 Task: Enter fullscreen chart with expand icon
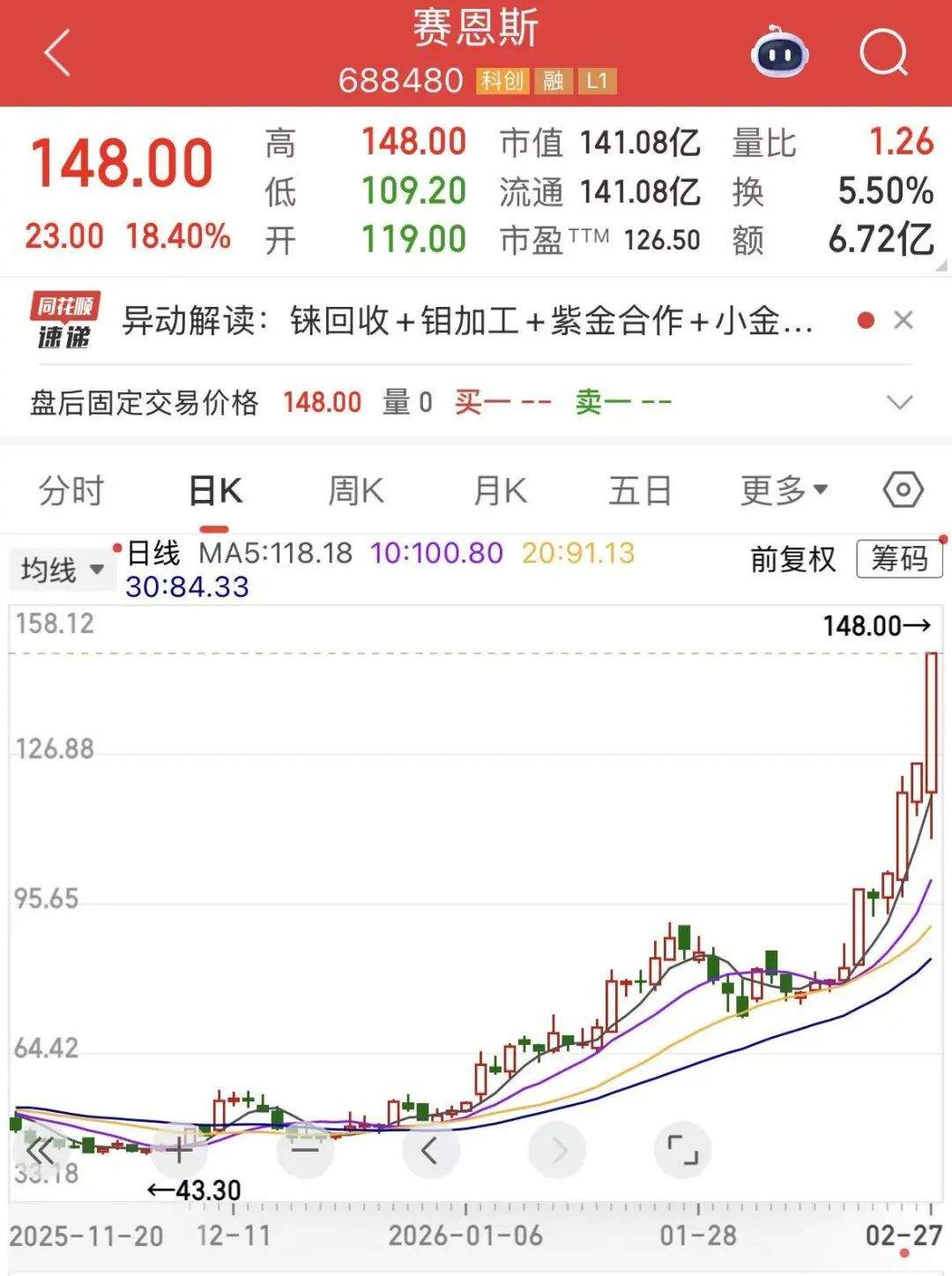pos(681,1148)
